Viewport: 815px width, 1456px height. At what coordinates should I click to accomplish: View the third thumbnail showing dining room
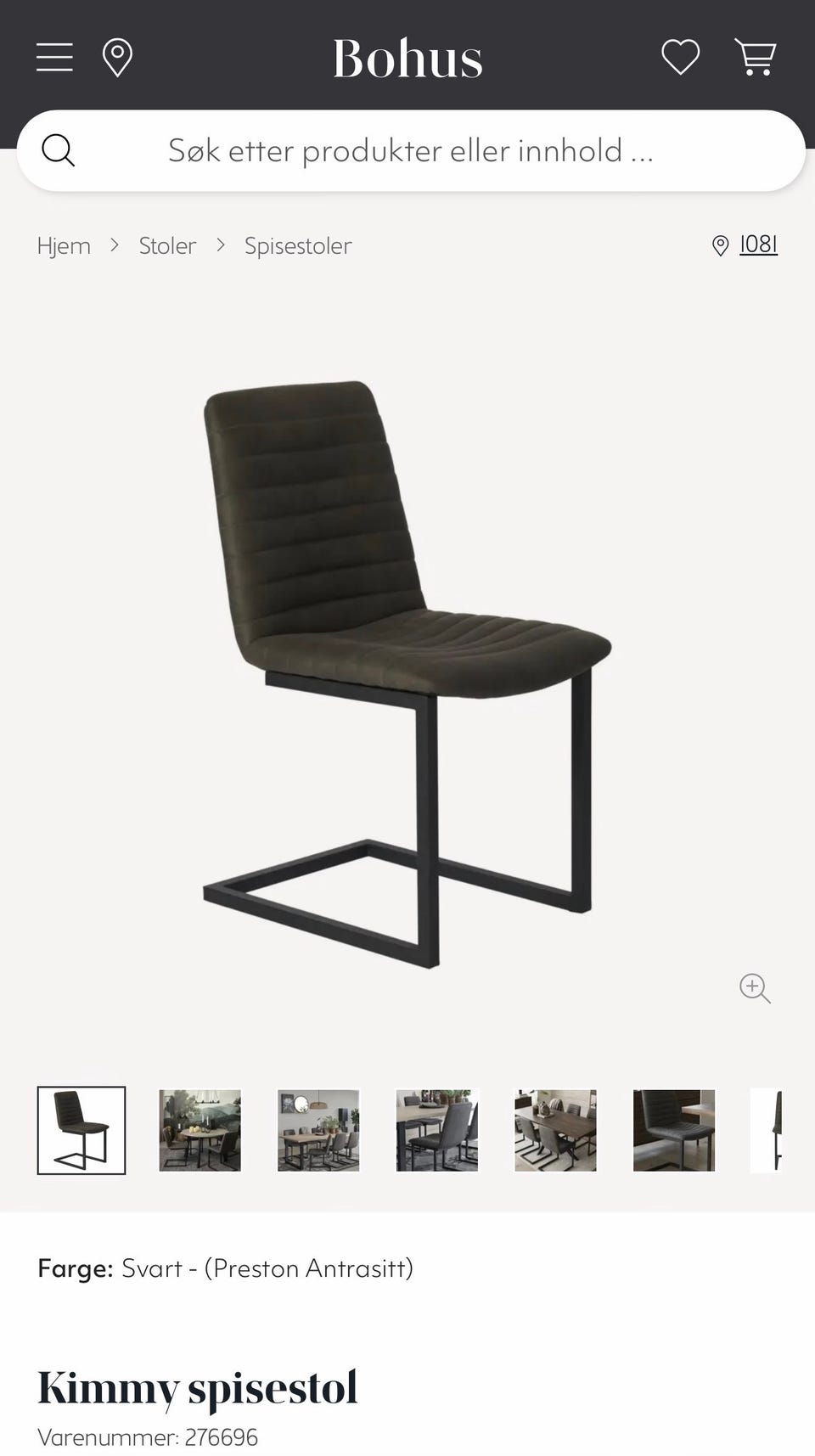point(318,1130)
